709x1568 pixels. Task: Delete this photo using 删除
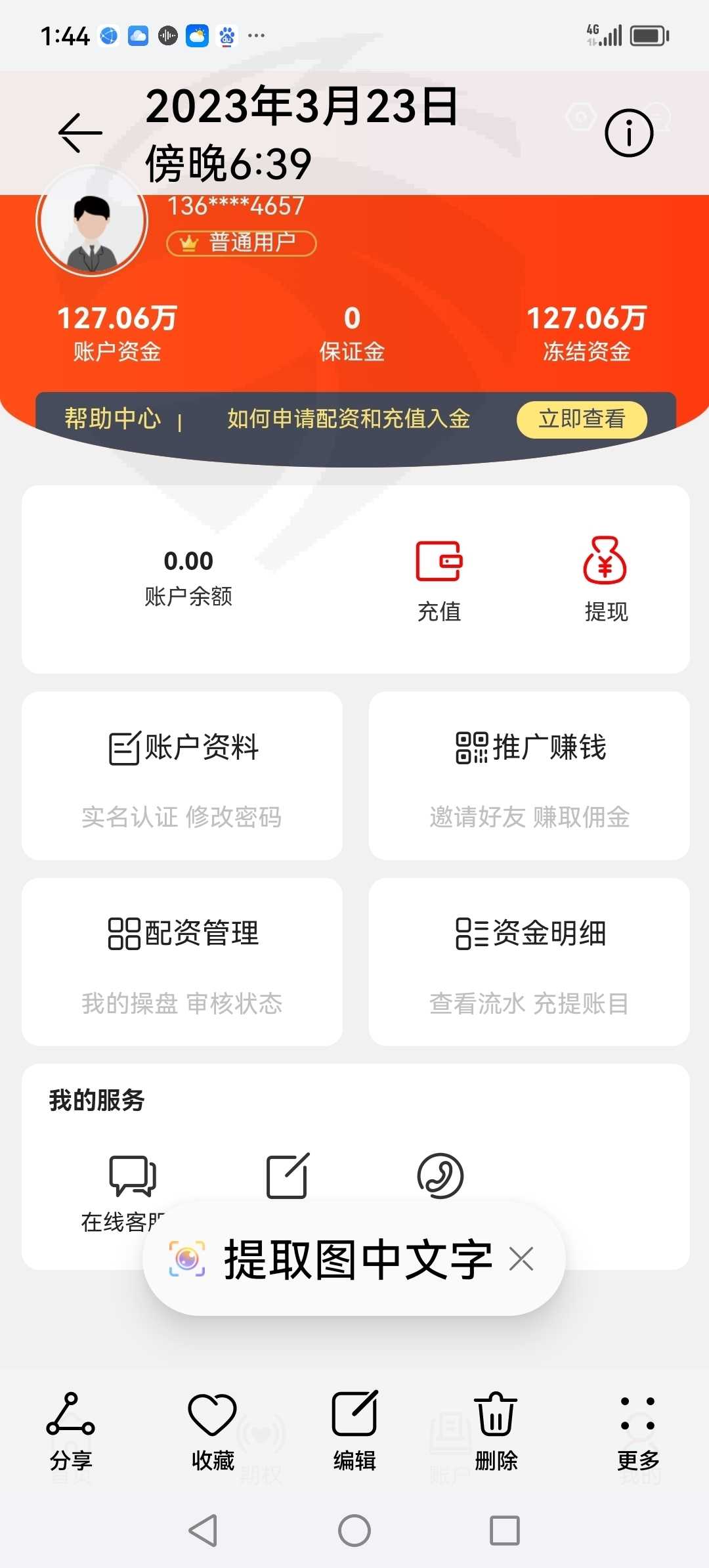click(x=496, y=1431)
